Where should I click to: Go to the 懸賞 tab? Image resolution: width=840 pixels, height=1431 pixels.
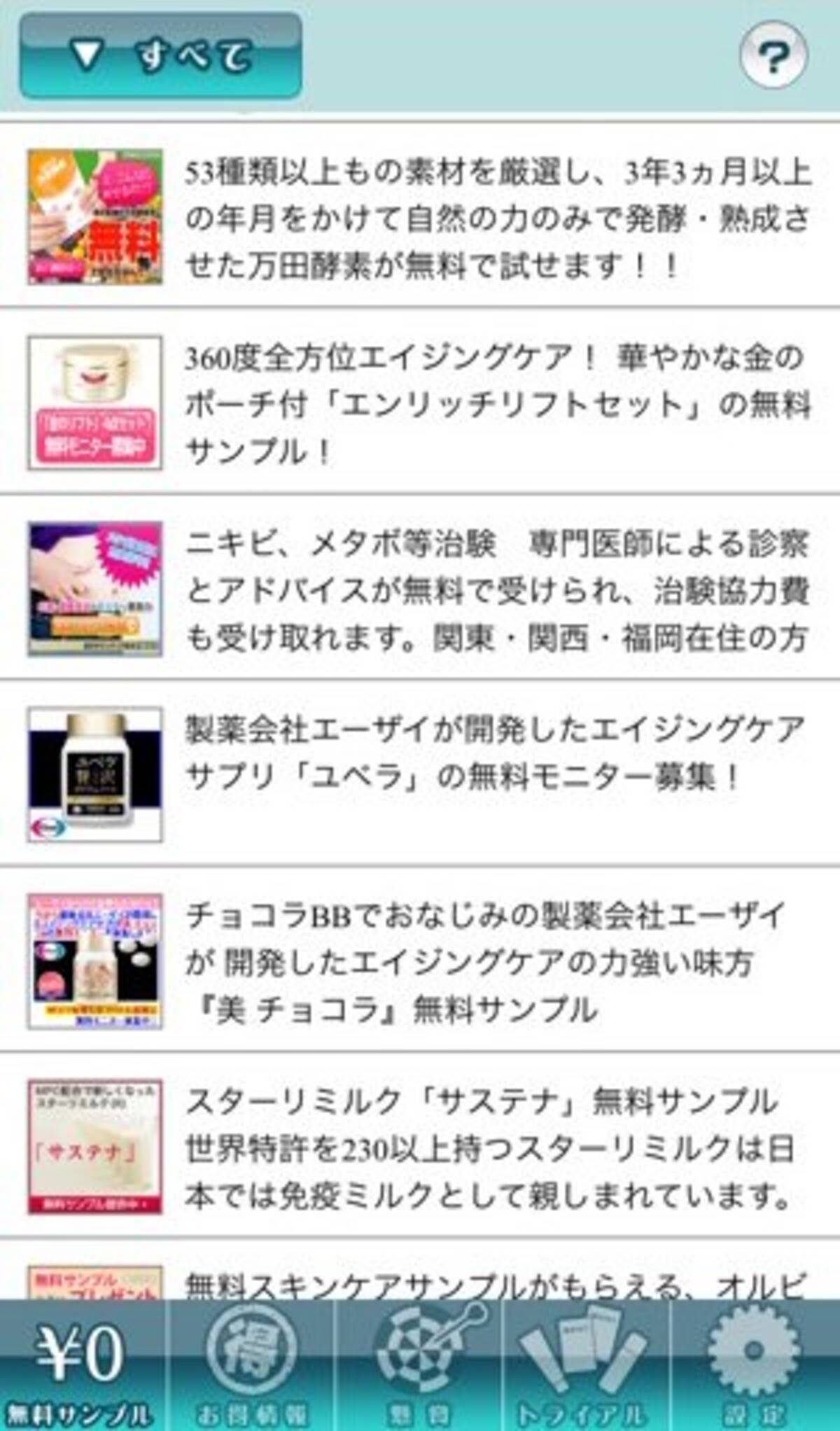(419, 1367)
